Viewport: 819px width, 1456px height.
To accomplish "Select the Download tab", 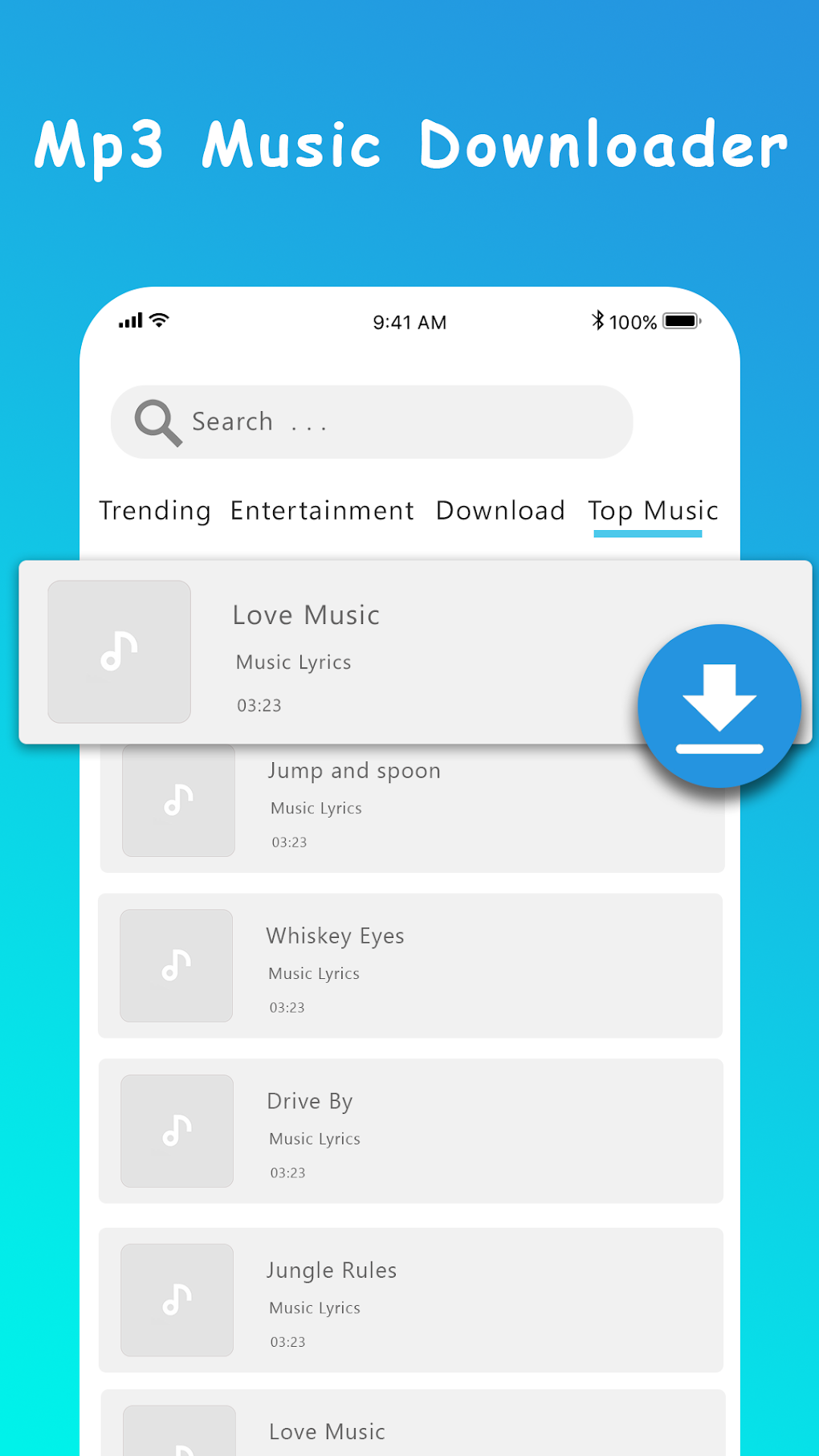I will click(500, 511).
